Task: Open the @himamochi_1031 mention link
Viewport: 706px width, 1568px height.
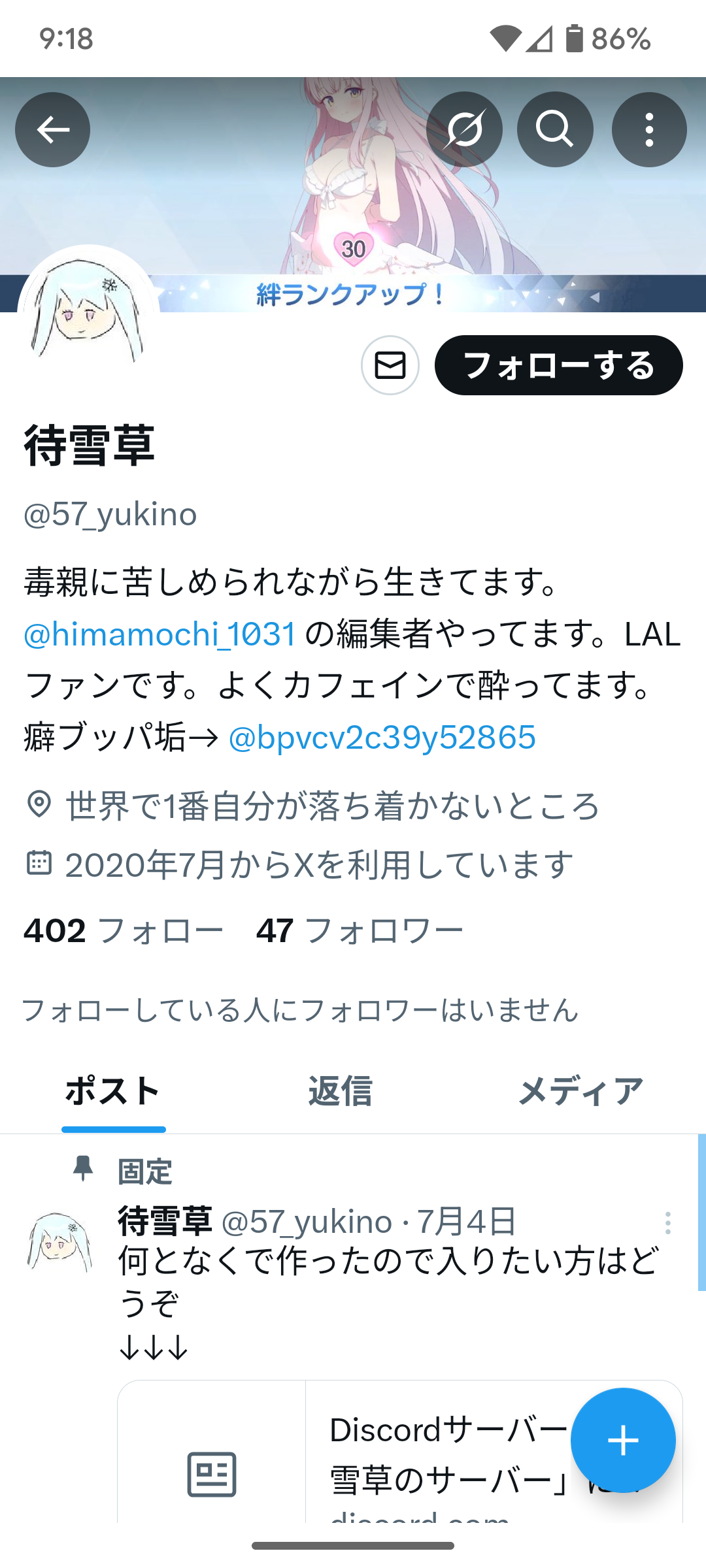Action: tap(160, 634)
